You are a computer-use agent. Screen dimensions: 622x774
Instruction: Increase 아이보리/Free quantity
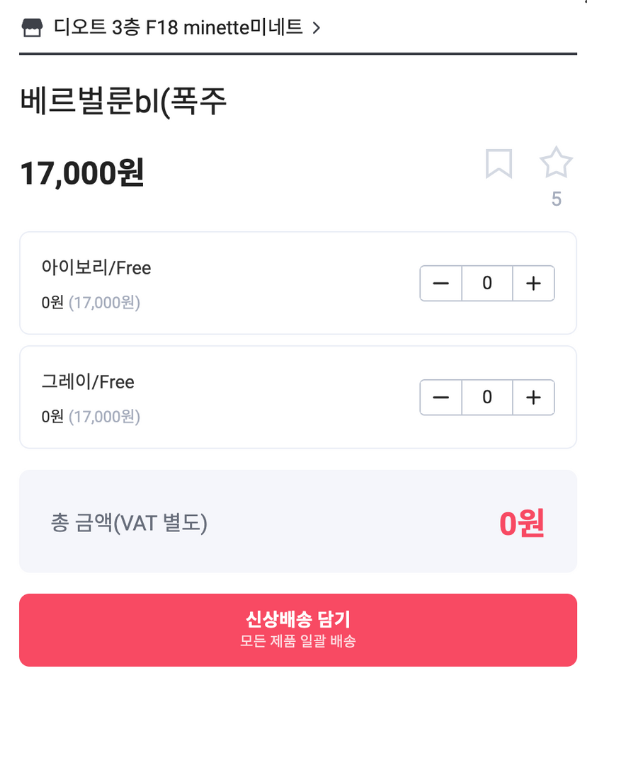533,284
